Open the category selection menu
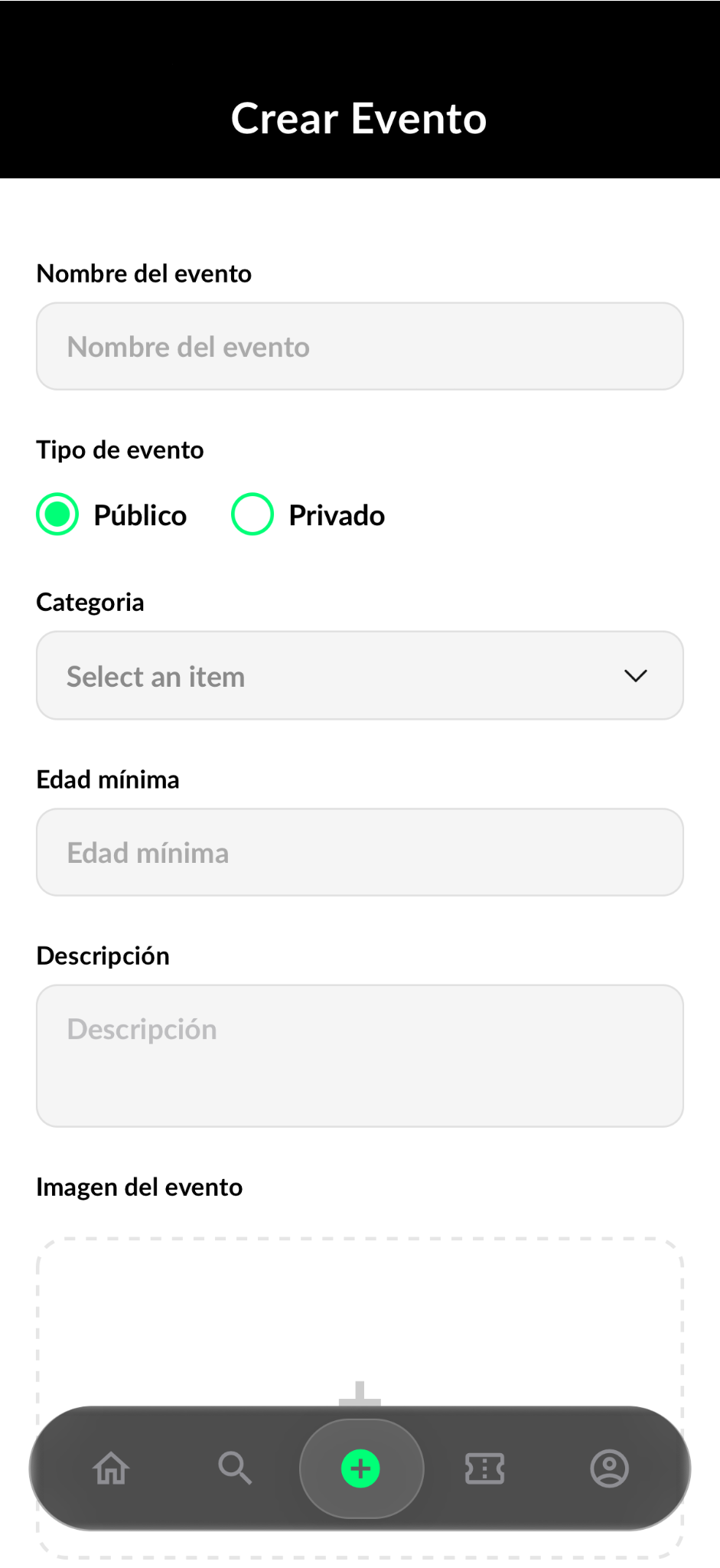This screenshot has width=720, height=1568. pos(360,675)
